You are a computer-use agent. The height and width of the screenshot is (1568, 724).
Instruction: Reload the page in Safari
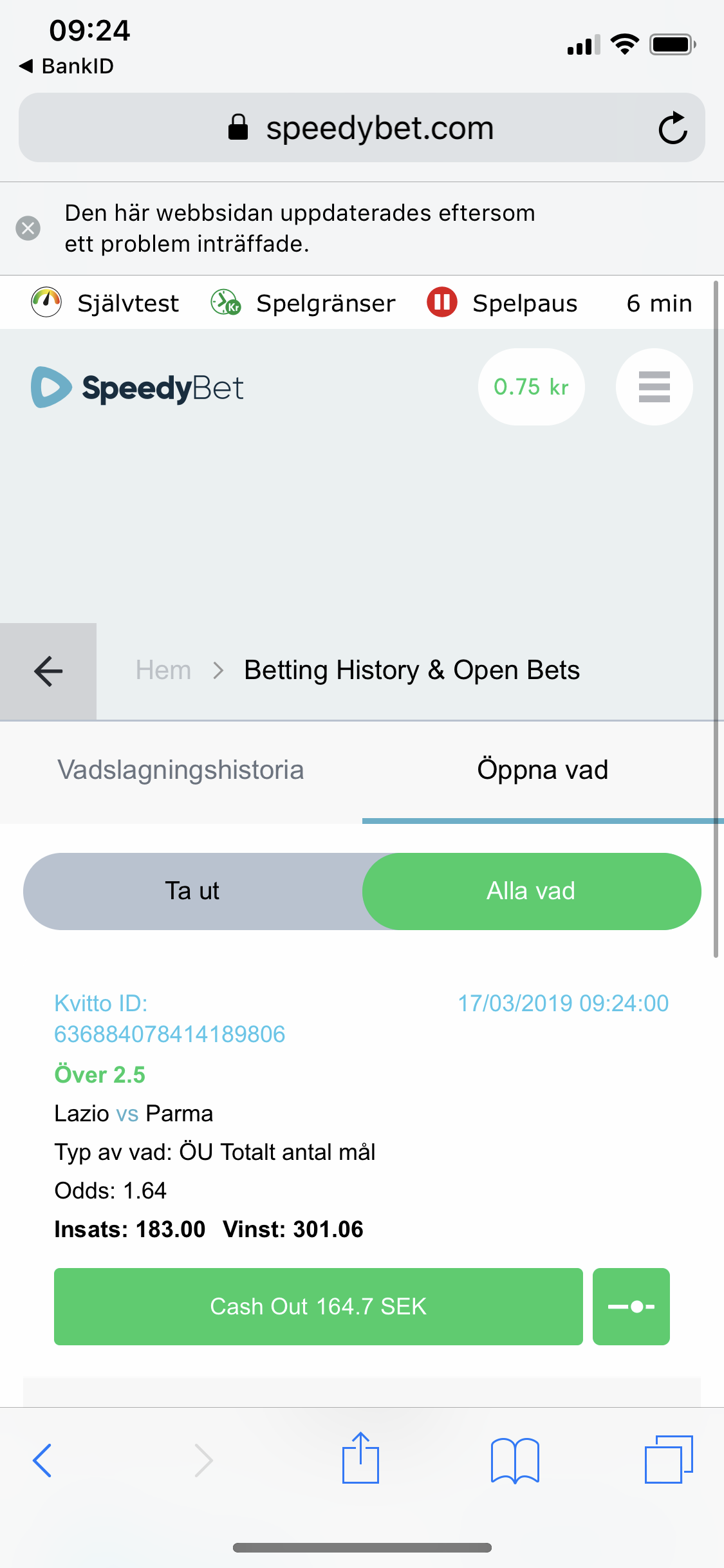coord(673,128)
